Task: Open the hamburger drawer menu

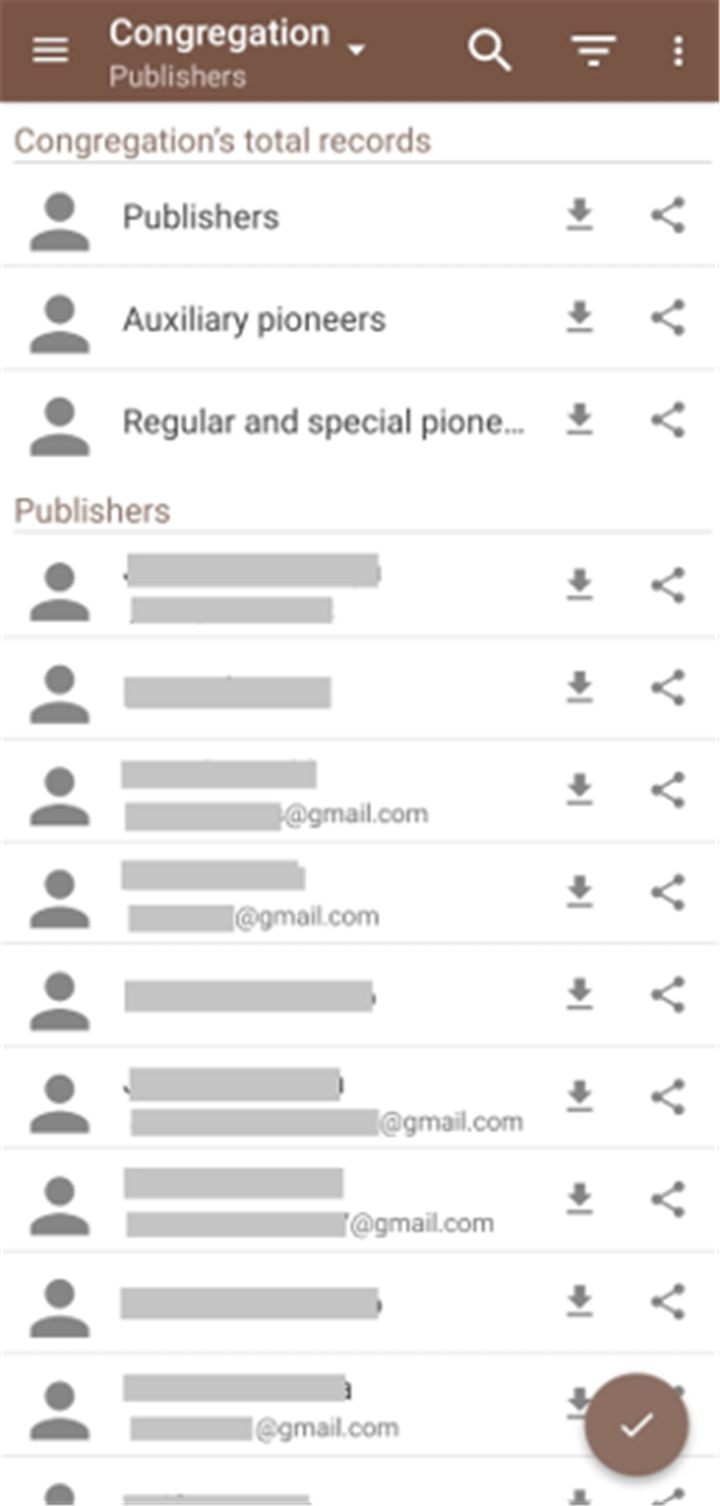Action: pos(50,50)
